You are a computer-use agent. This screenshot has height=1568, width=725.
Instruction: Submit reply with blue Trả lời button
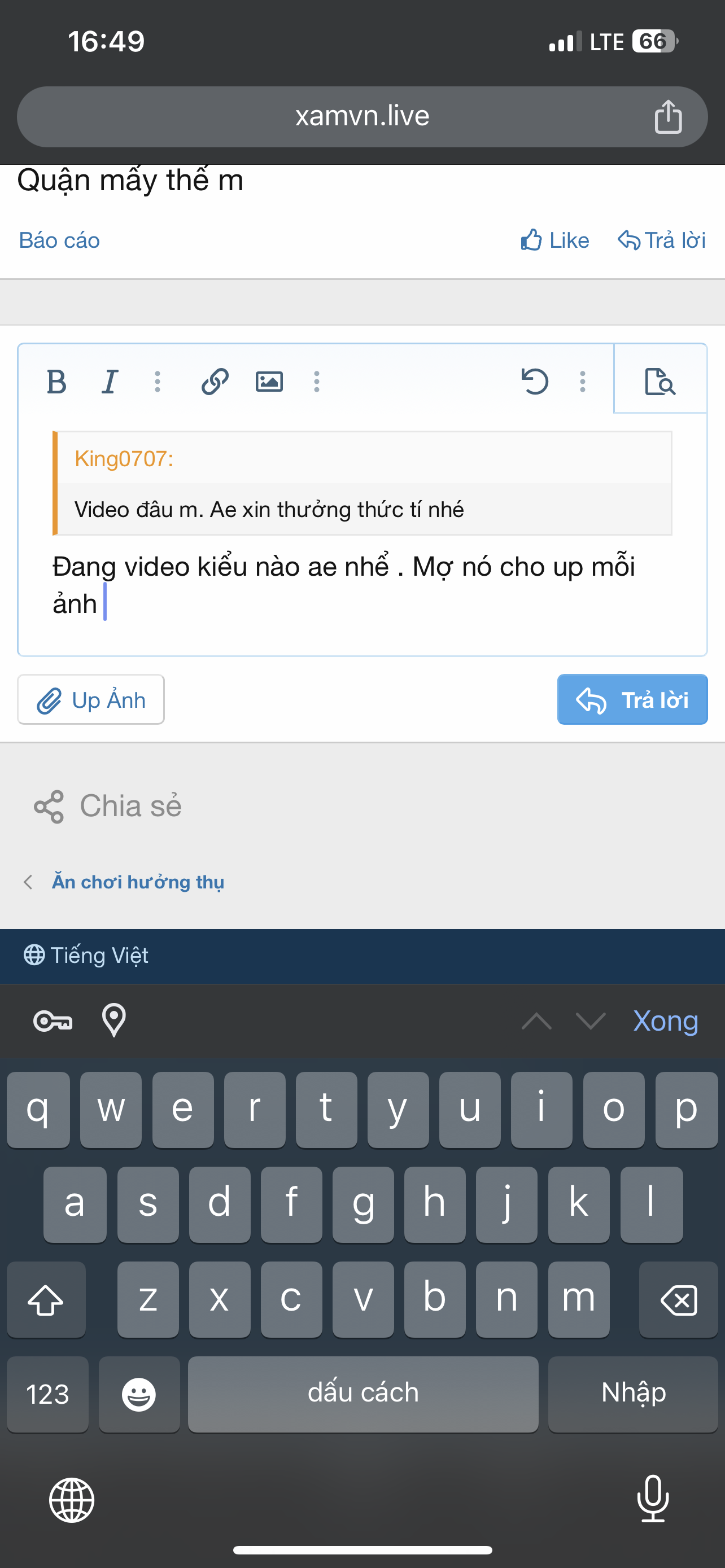pyautogui.click(x=632, y=699)
